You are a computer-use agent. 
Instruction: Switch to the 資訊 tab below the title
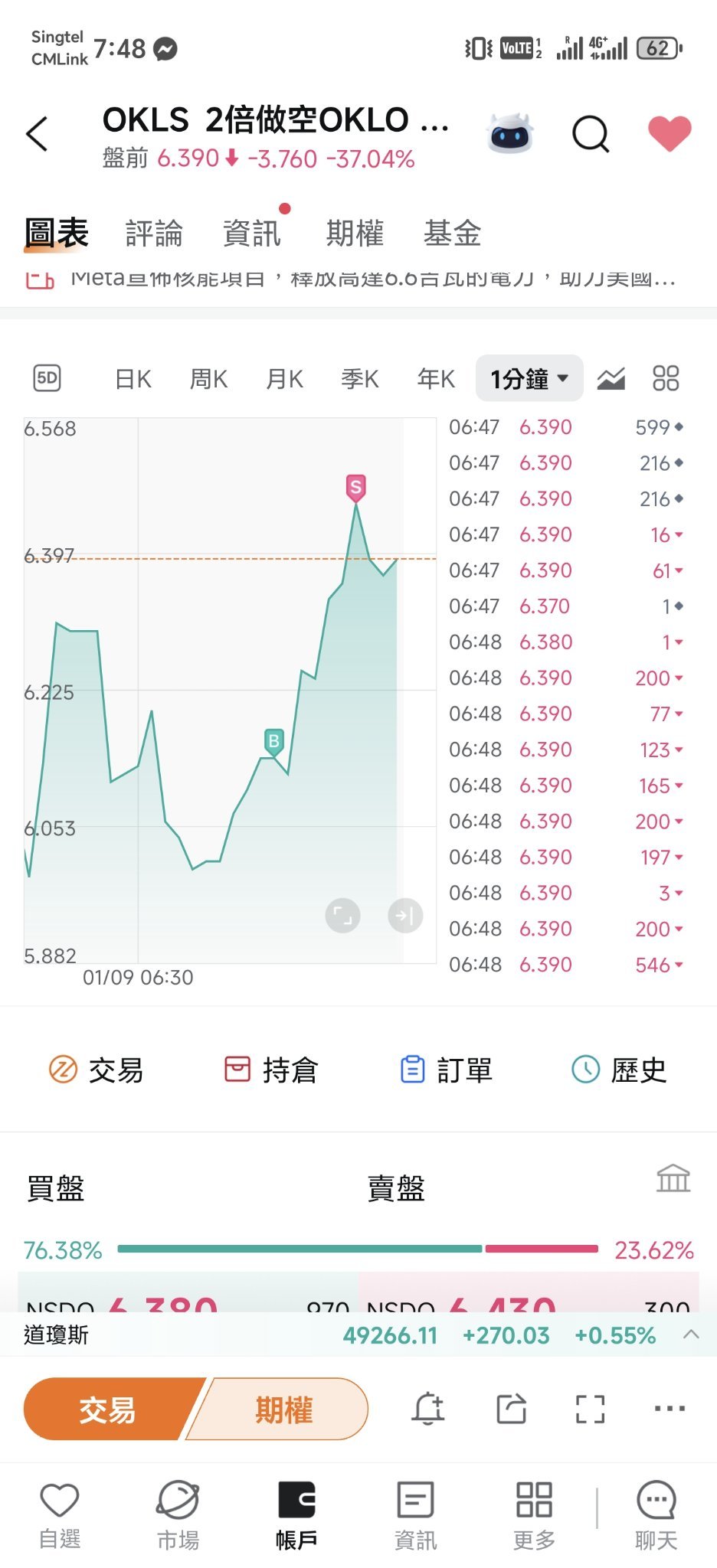252,234
